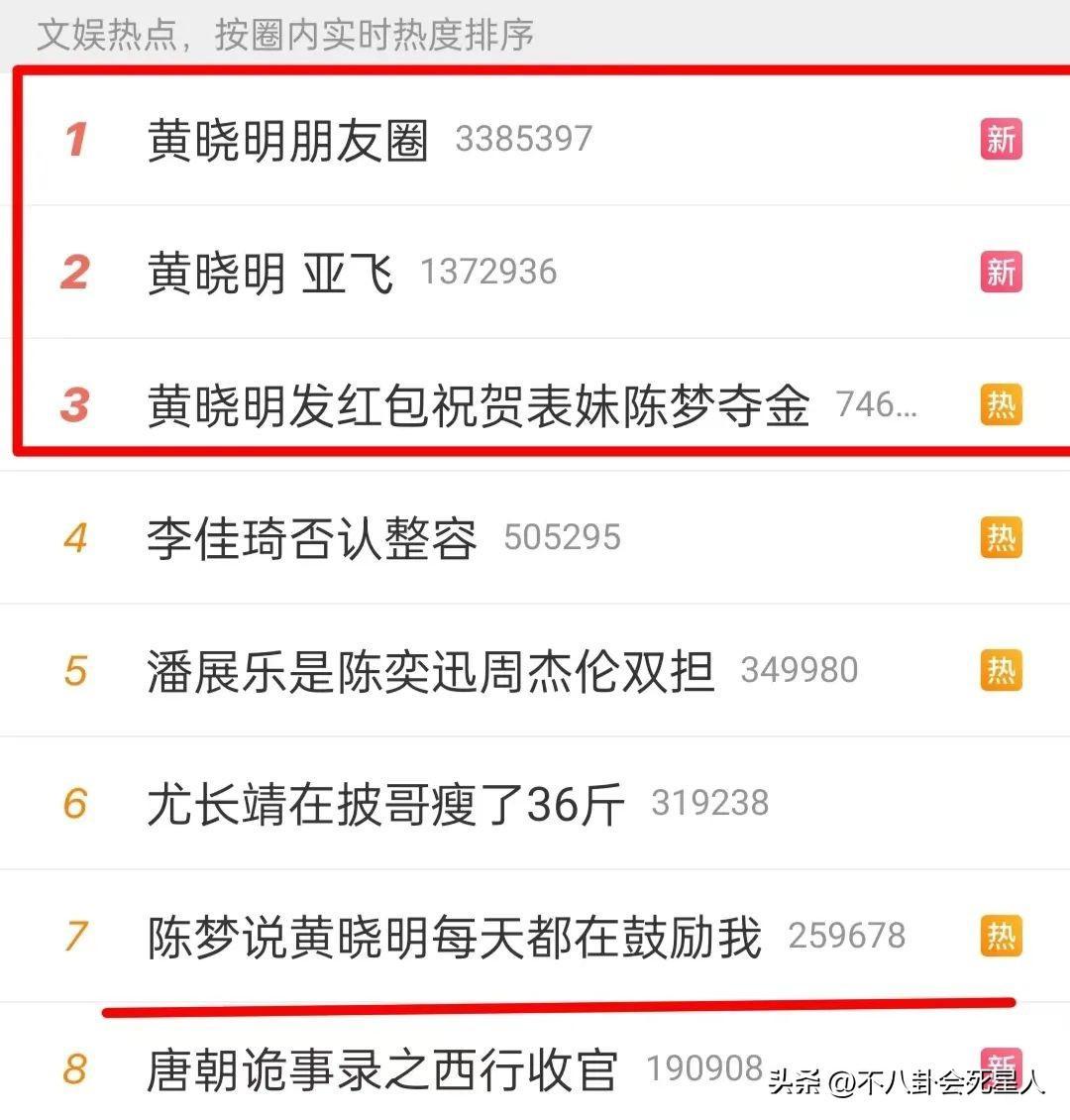The width and height of the screenshot is (1070, 1120).
Task: Open the topic 尤长靖在披哥瘦了36斤
Action: click(x=385, y=804)
